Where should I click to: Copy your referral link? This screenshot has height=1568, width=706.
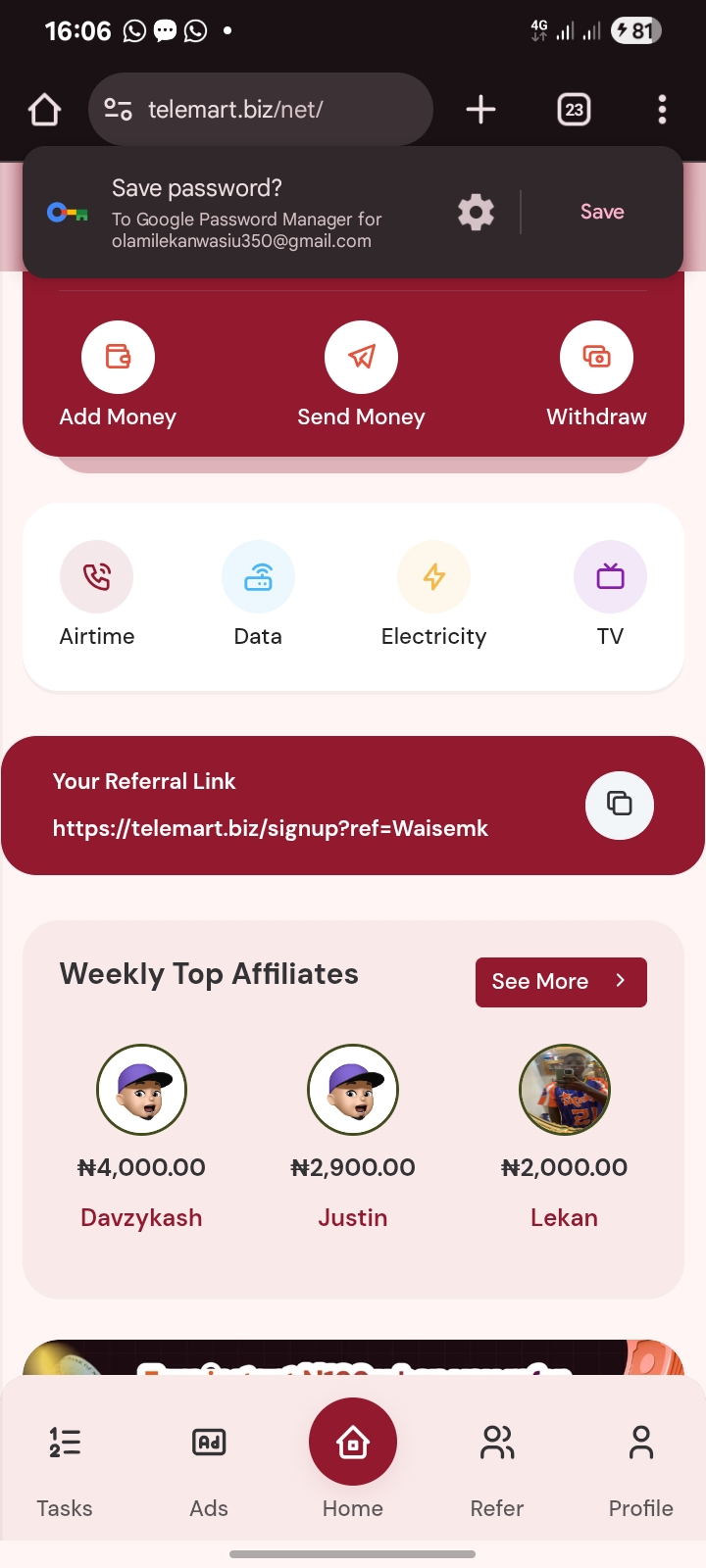pyautogui.click(x=619, y=805)
